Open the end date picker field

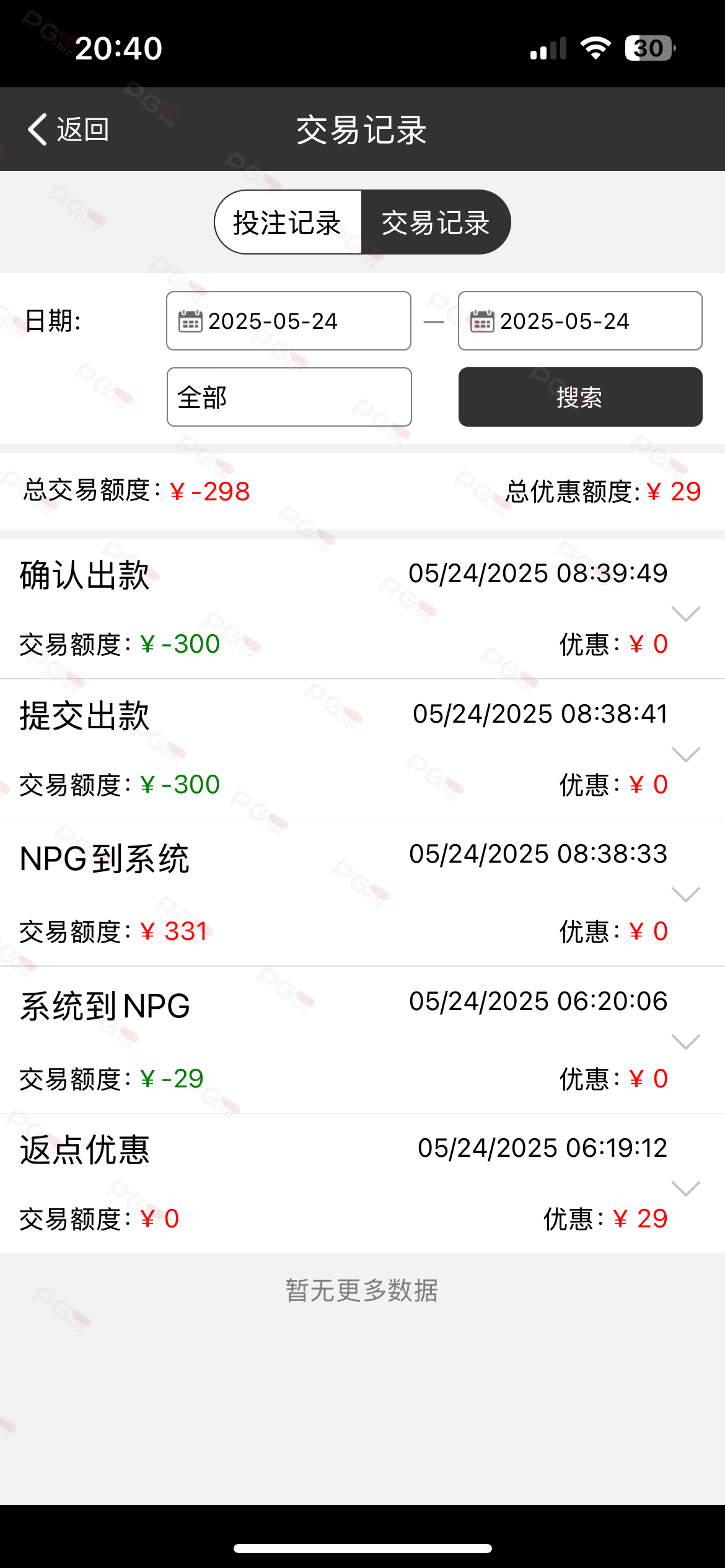[580, 321]
